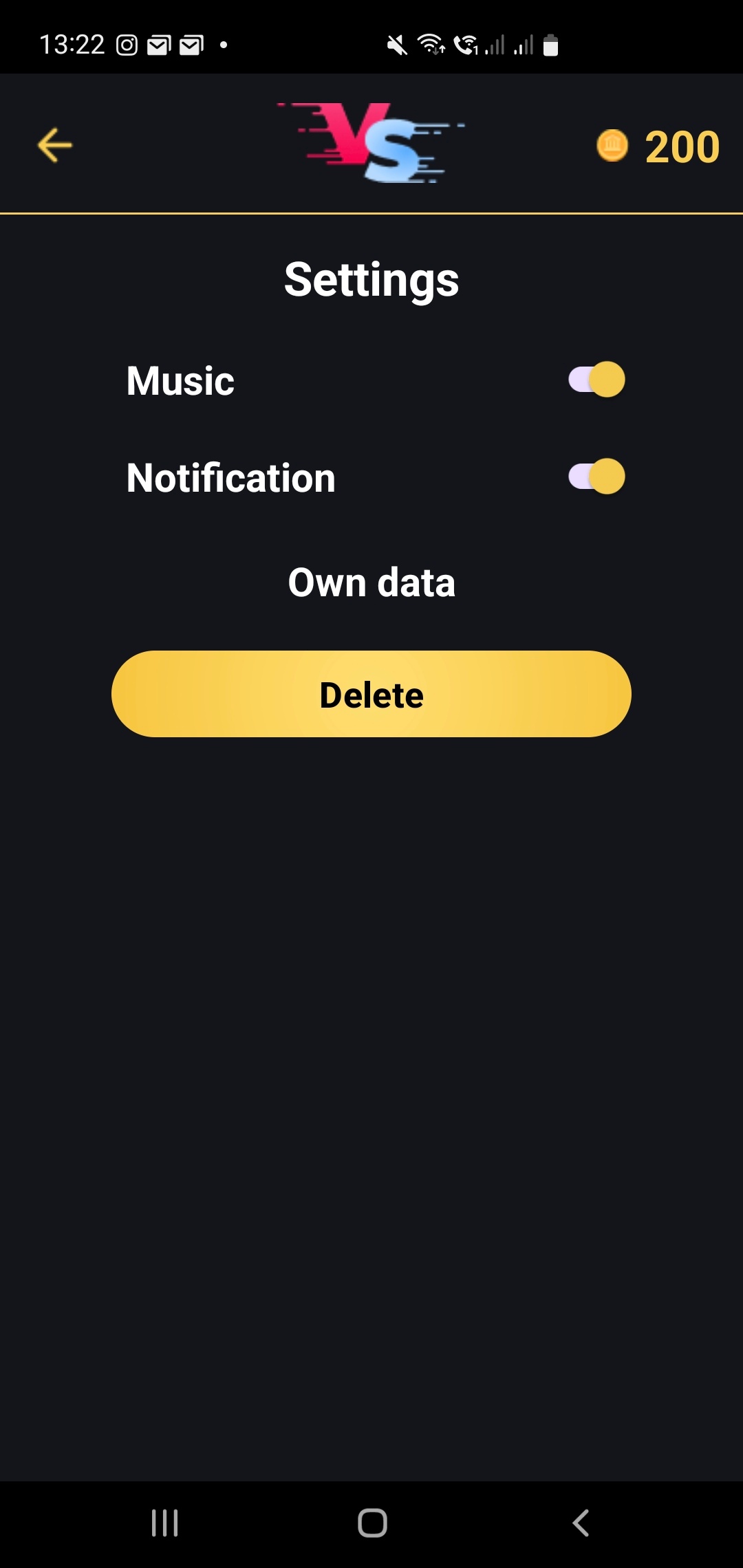Turn off the Music switch
This screenshot has width=743, height=1568.
596,380
